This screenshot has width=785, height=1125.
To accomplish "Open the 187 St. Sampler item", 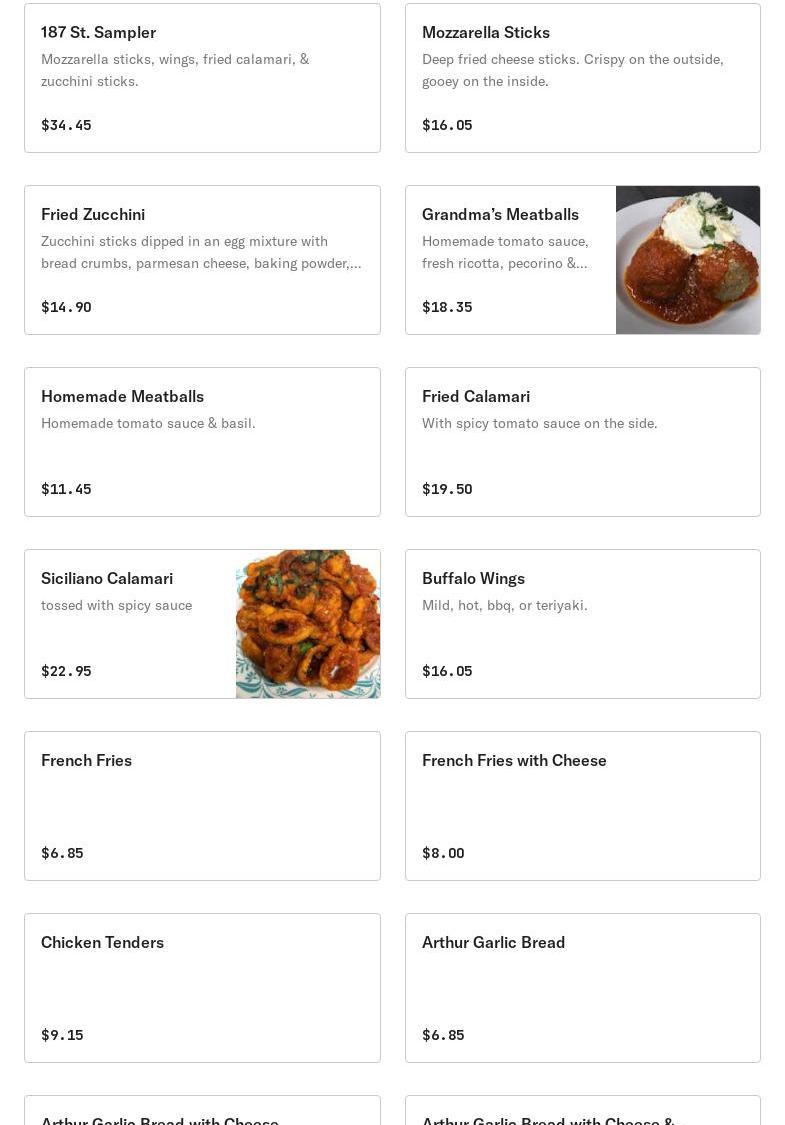I will tap(202, 78).
